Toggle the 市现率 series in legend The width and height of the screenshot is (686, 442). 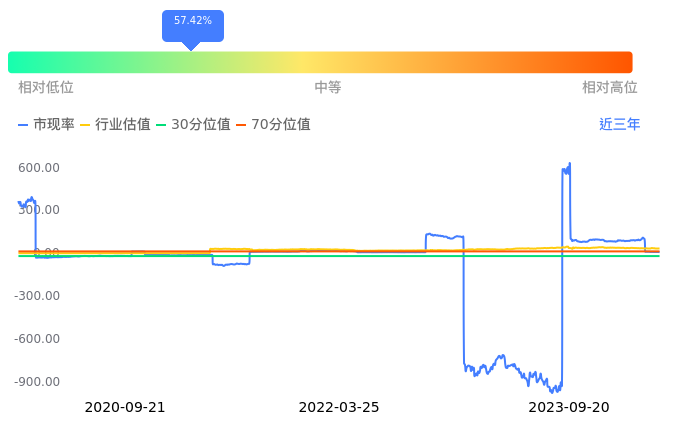coord(46,125)
